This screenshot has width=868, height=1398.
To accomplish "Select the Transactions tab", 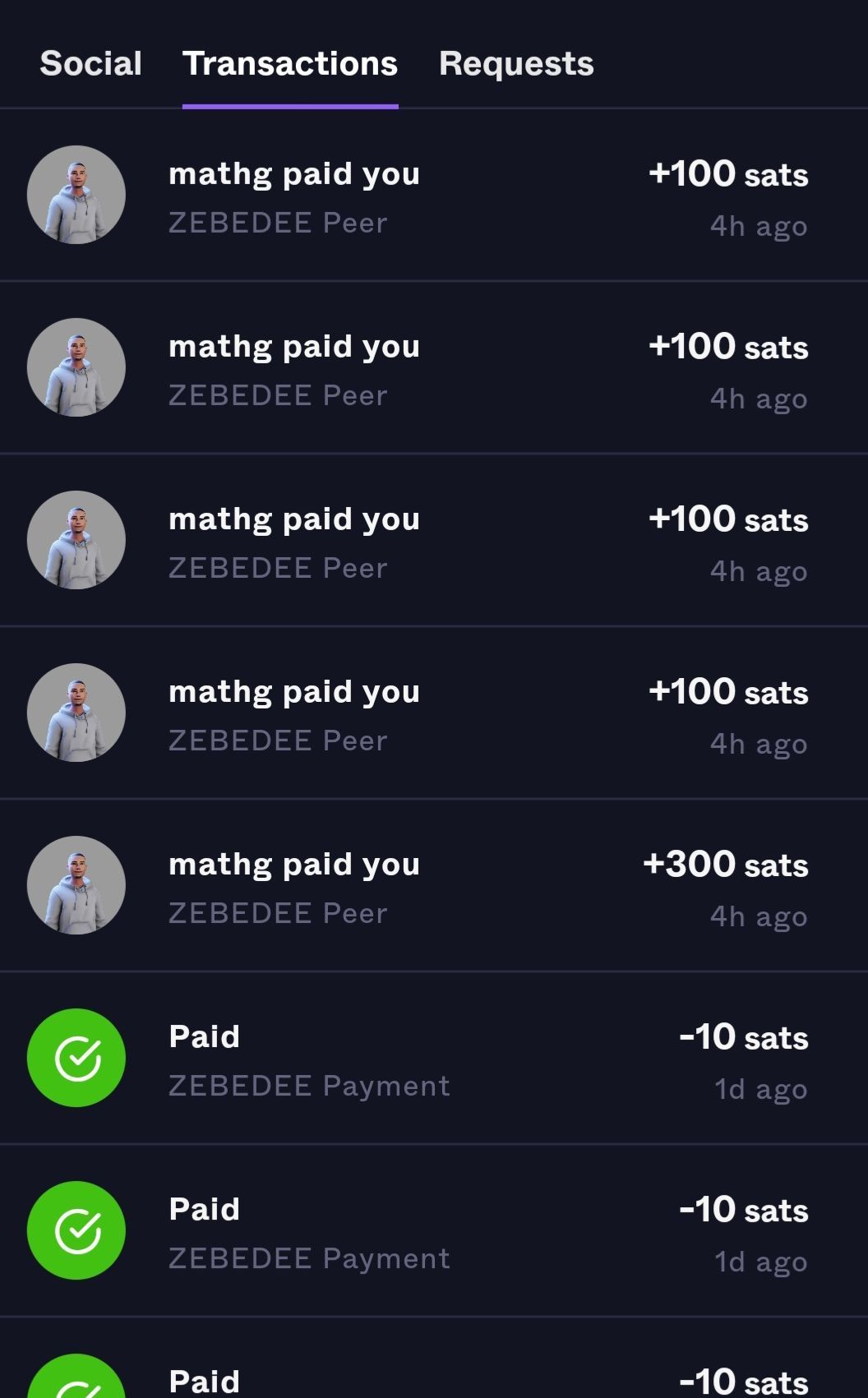I will click(290, 64).
